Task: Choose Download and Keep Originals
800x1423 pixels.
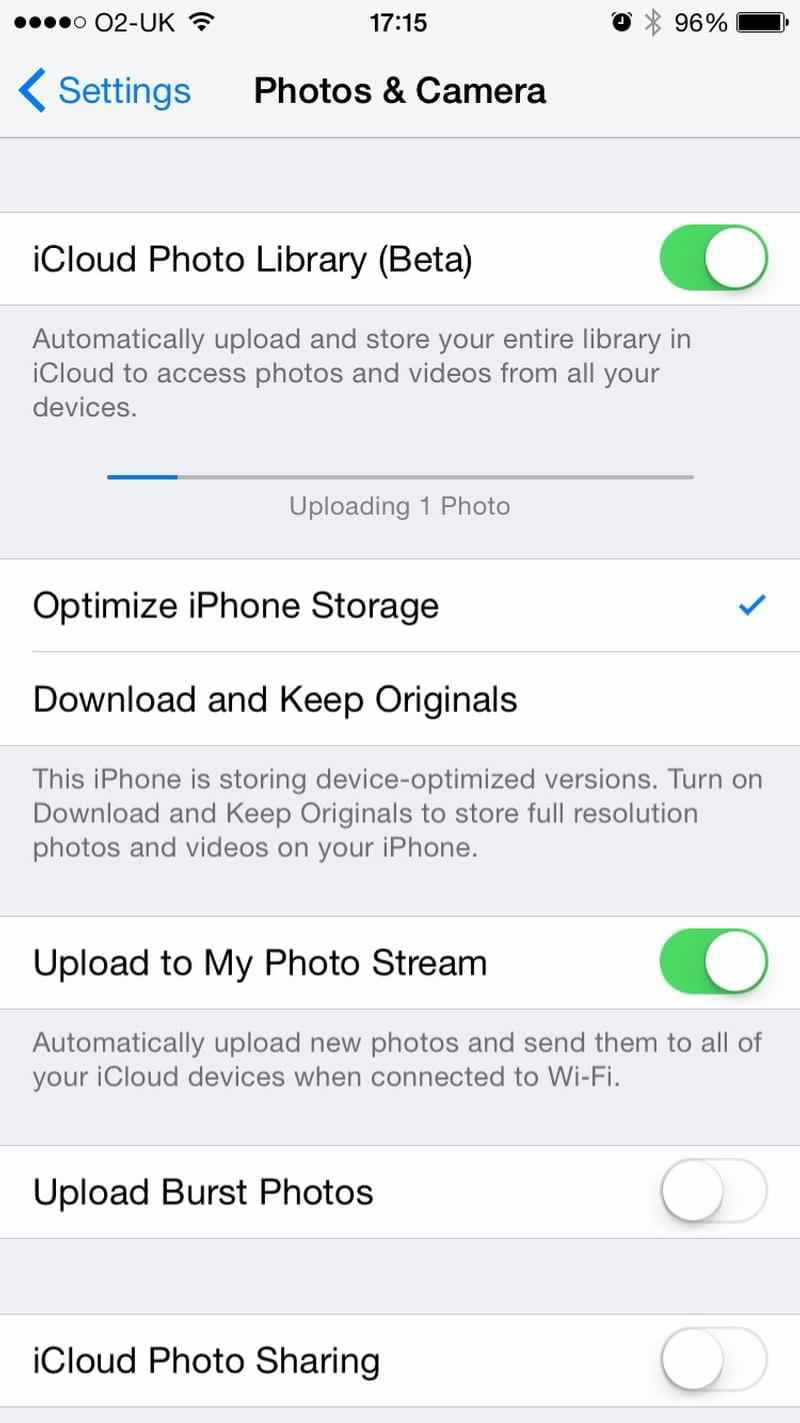Action: [x=400, y=699]
